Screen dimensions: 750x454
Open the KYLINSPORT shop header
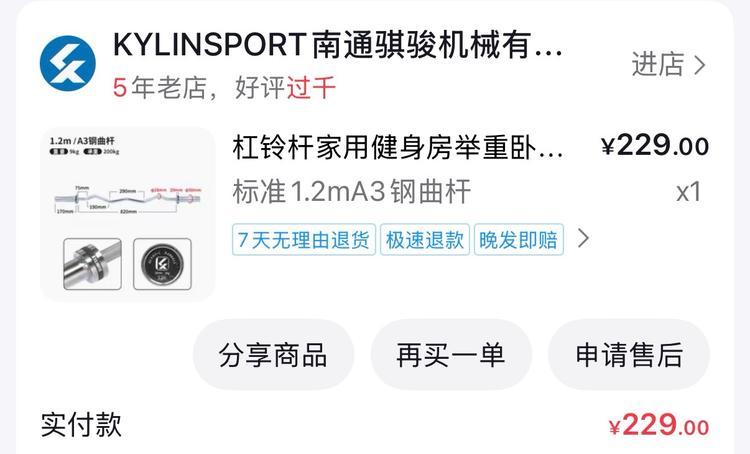[x=338, y=45]
